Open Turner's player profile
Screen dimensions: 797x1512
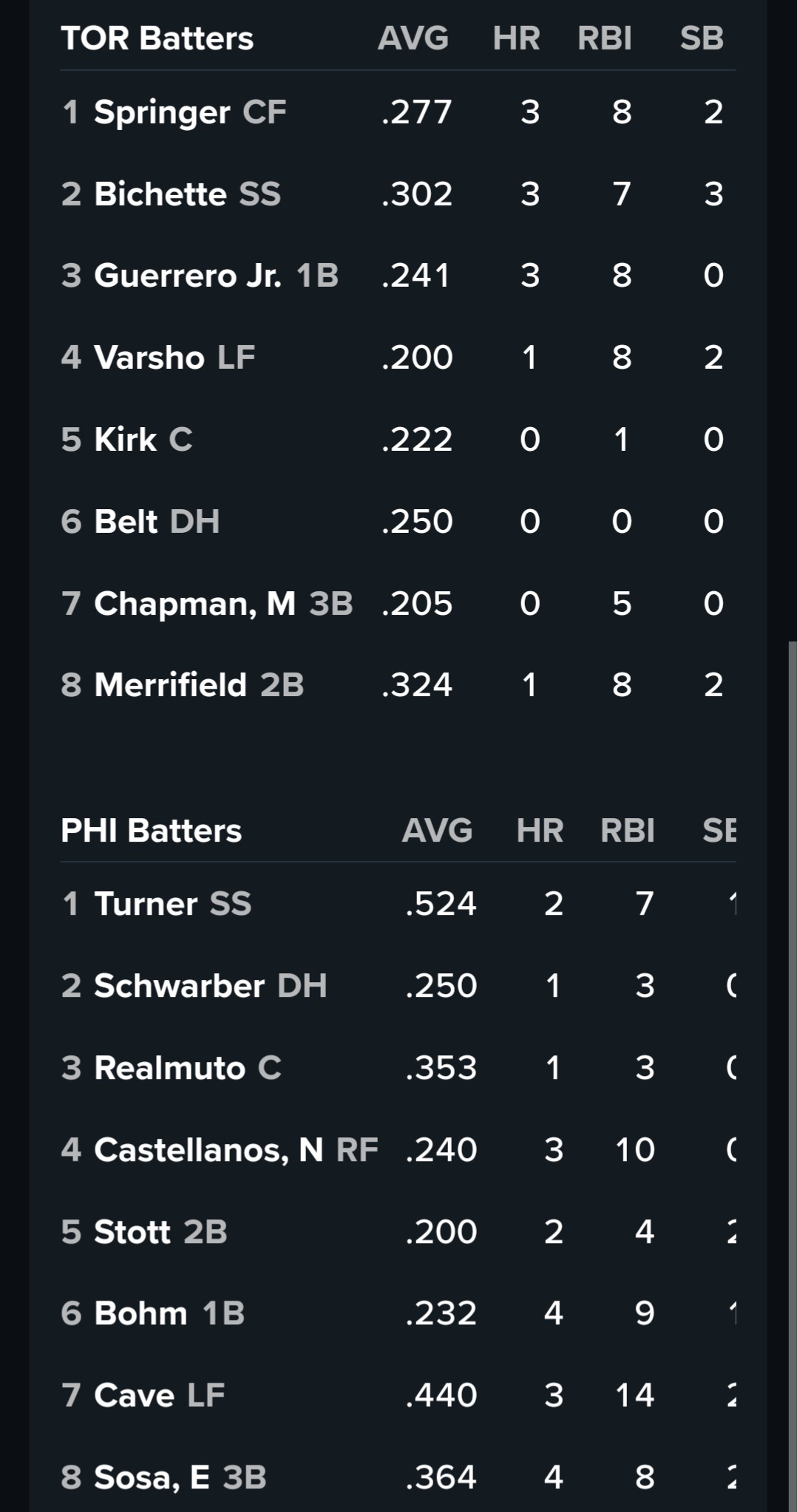(x=146, y=904)
